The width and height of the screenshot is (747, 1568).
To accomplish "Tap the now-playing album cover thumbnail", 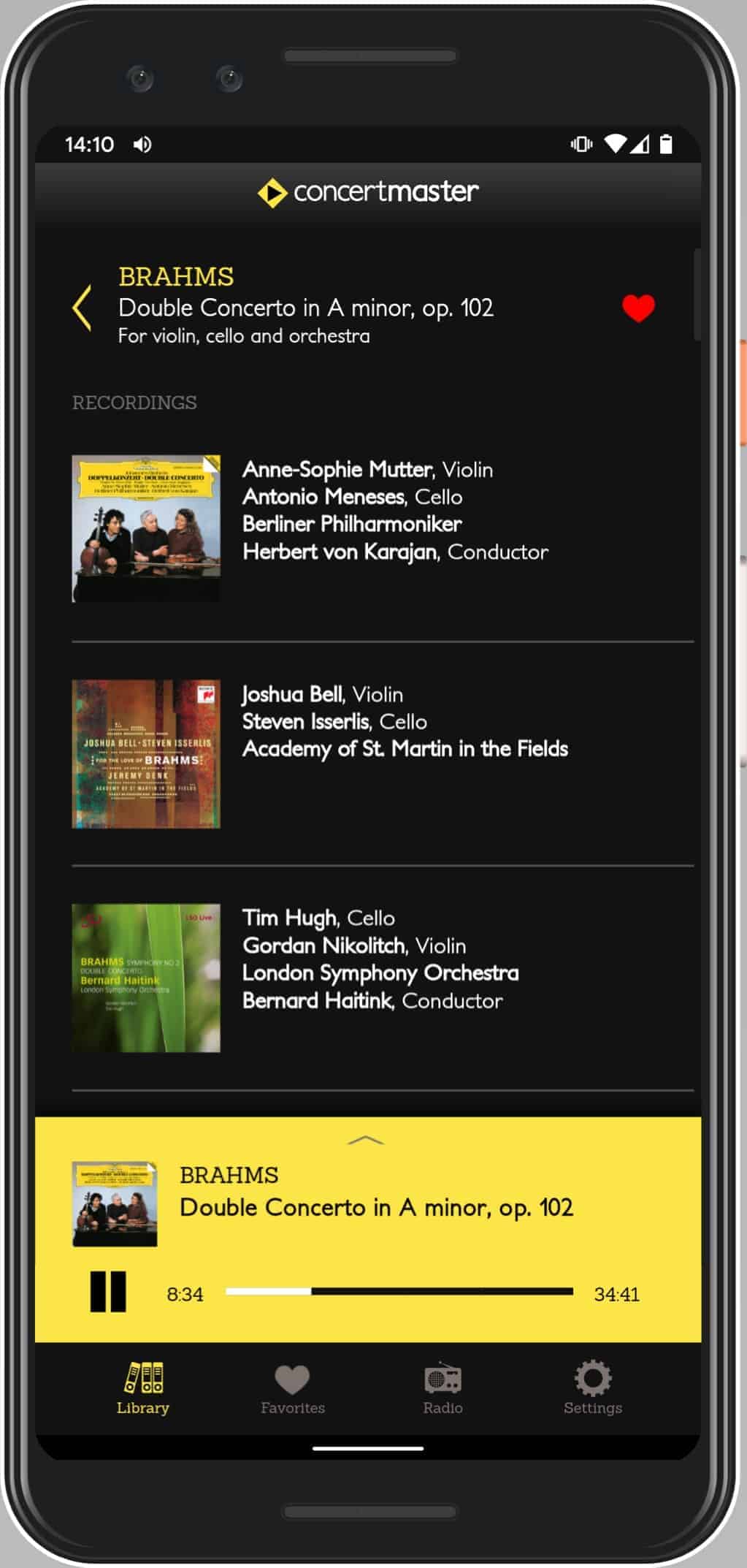I will [115, 1203].
